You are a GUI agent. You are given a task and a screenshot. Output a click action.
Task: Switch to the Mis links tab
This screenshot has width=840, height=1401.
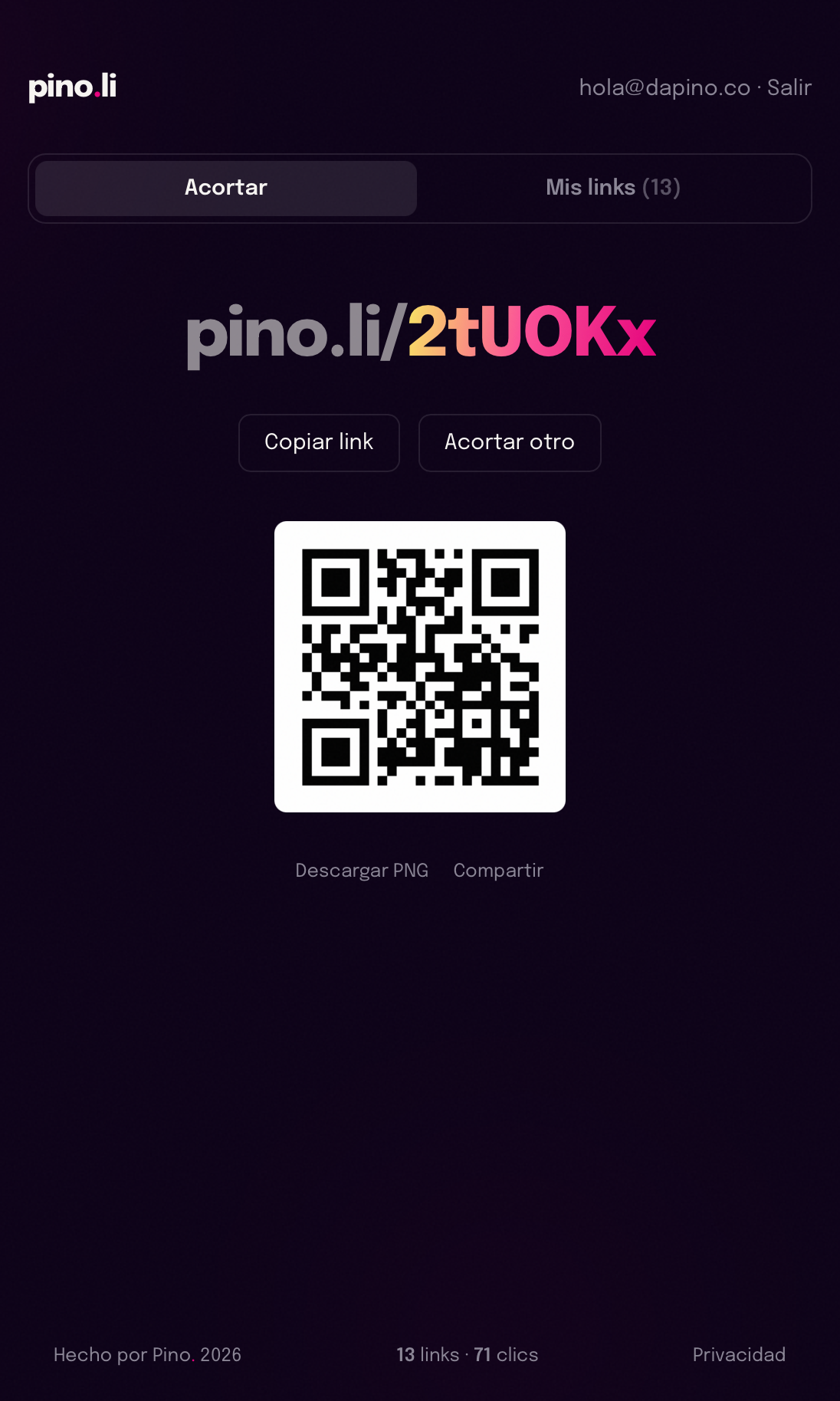pyautogui.click(x=613, y=188)
